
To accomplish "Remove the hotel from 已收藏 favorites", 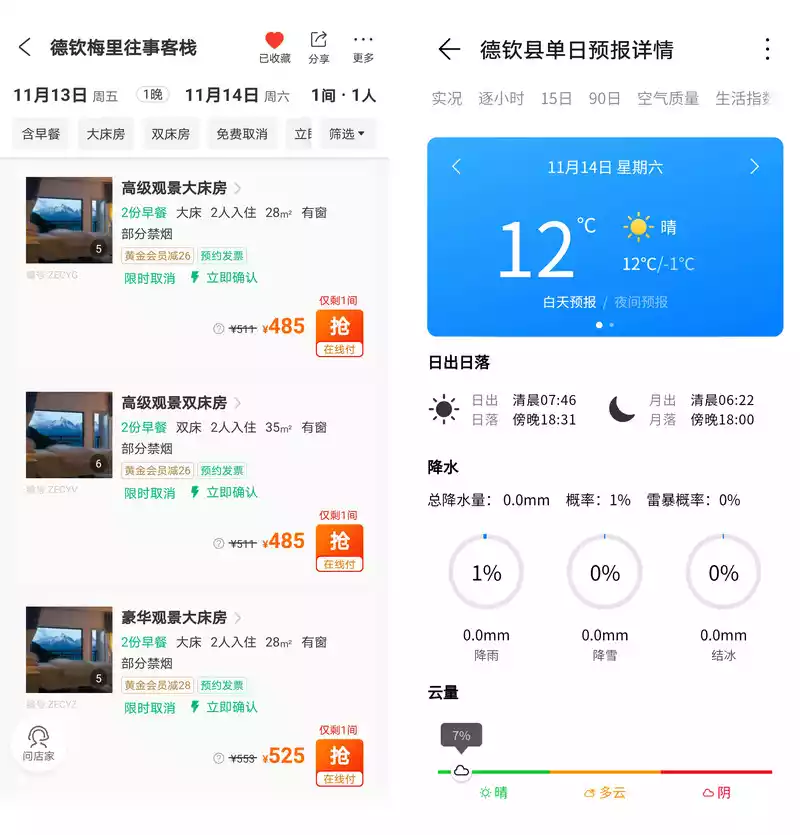I will point(275,46).
